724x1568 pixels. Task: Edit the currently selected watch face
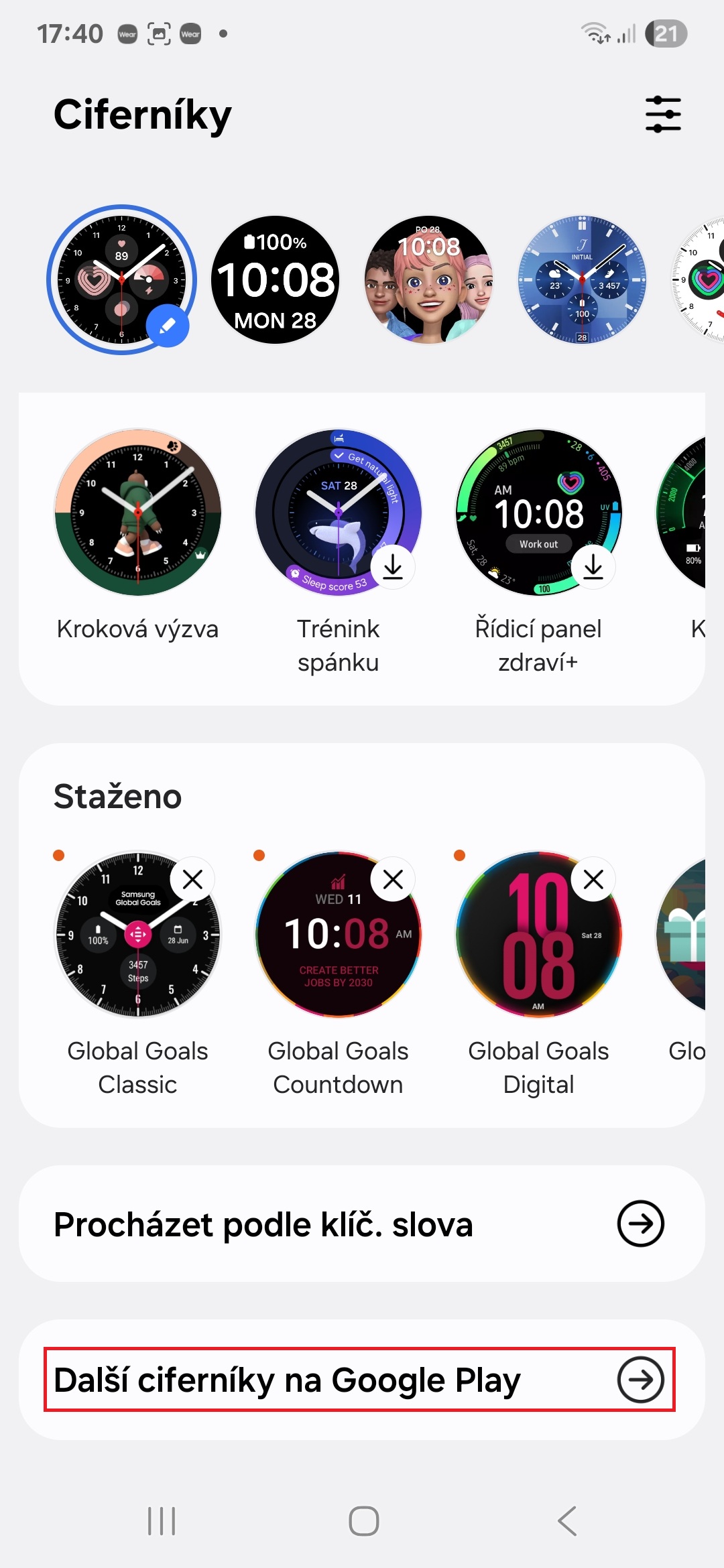coord(168,326)
